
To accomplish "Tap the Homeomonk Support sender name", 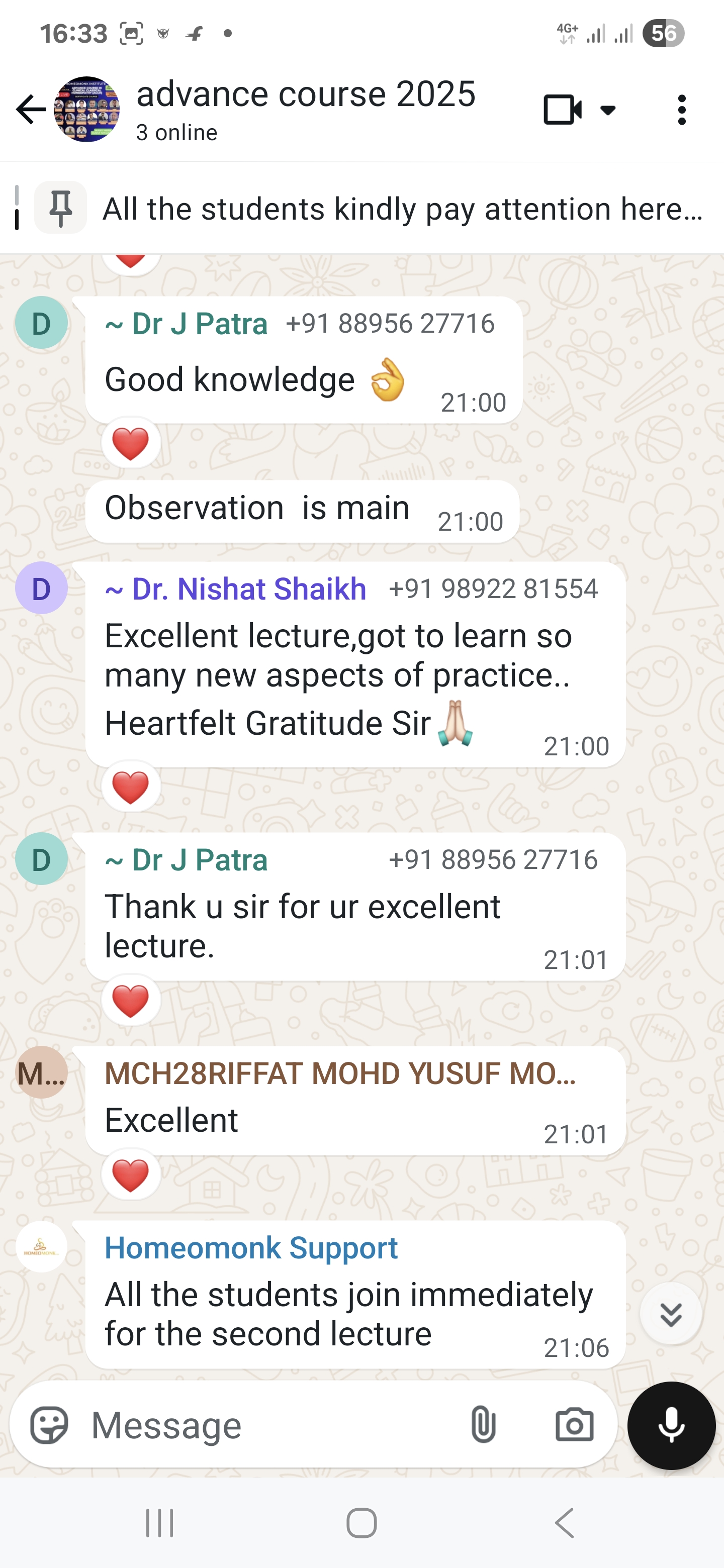I will (251, 1248).
